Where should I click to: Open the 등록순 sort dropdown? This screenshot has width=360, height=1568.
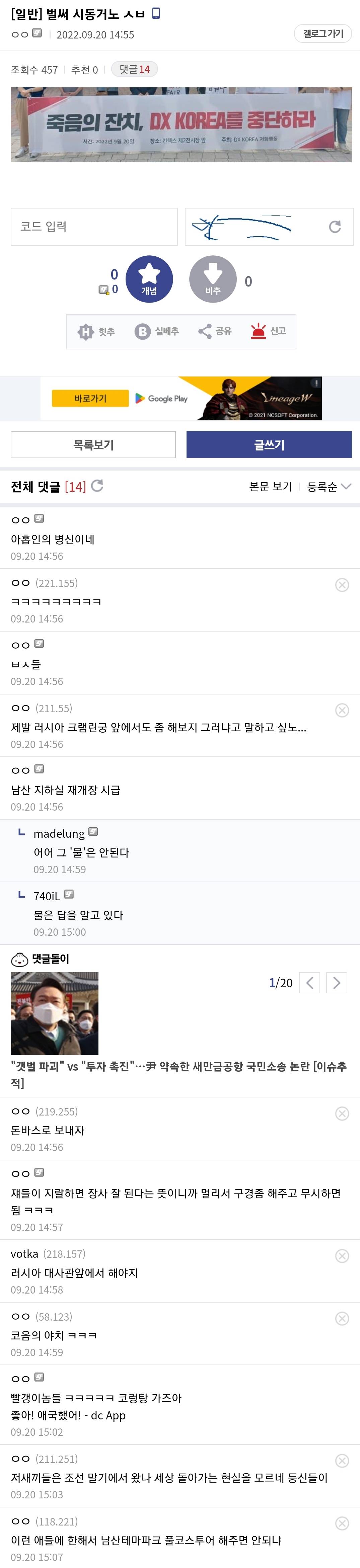[x=329, y=486]
